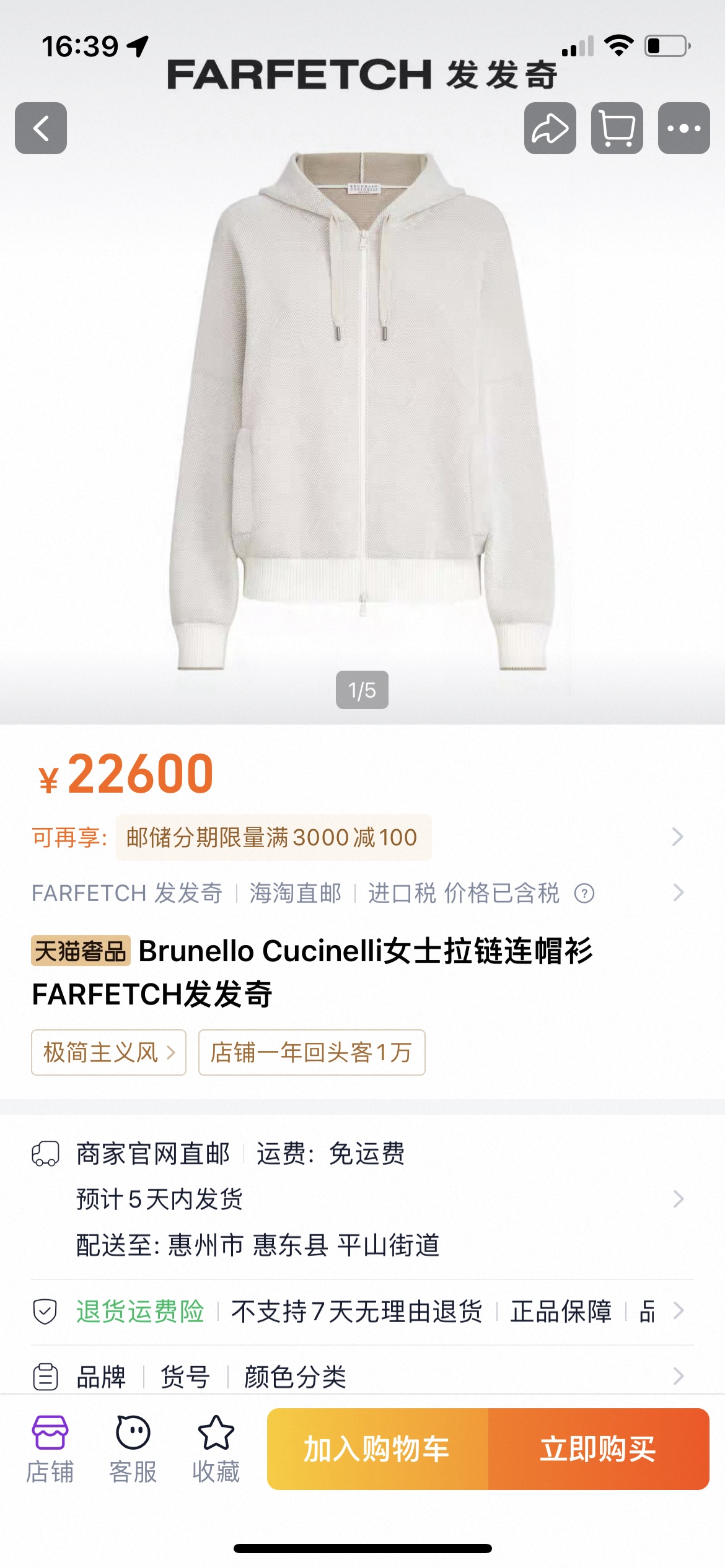Contact 客服 customer service
Viewport: 725px width, 1568px height.
pyautogui.click(x=133, y=1449)
